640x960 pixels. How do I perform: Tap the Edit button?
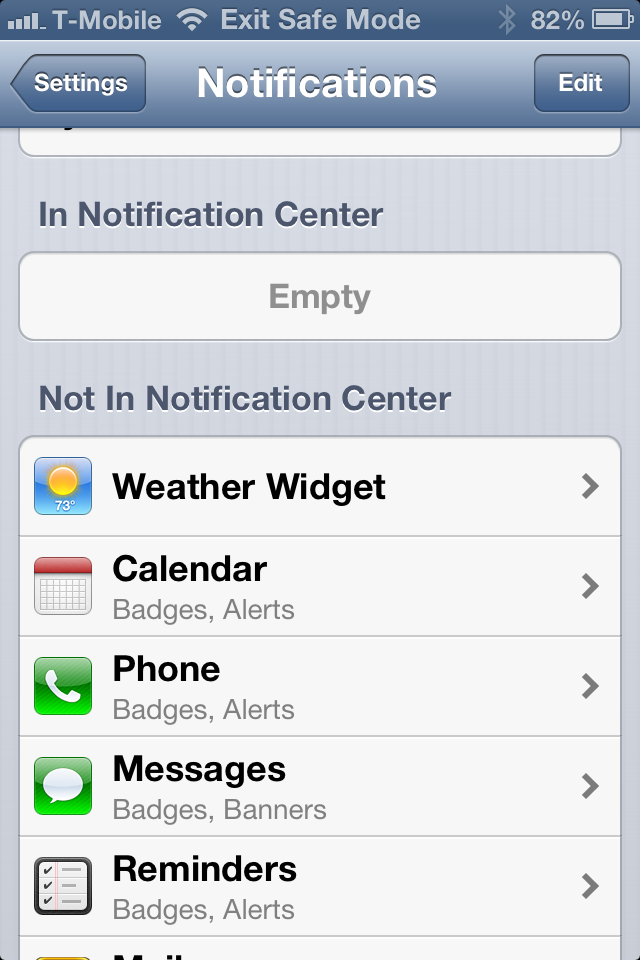pos(580,83)
